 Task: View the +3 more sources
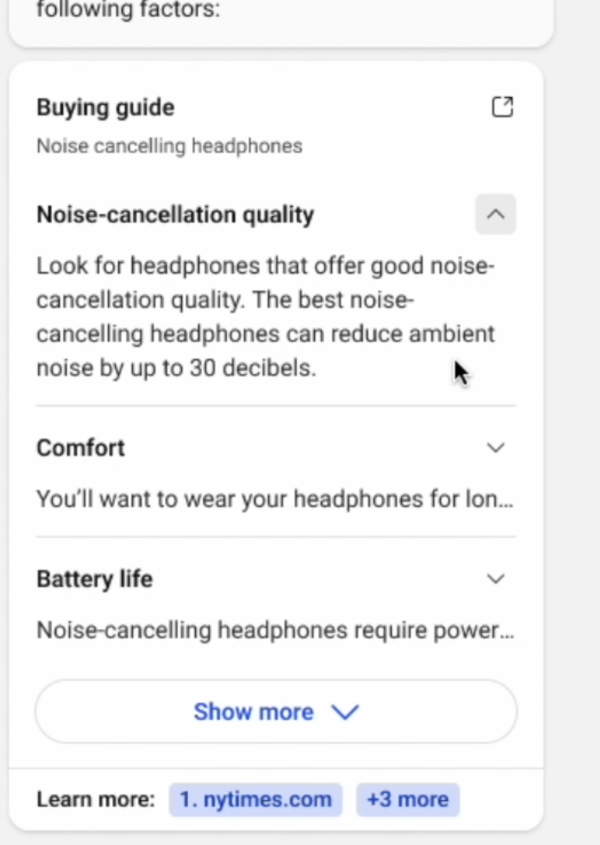click(407, 799)
